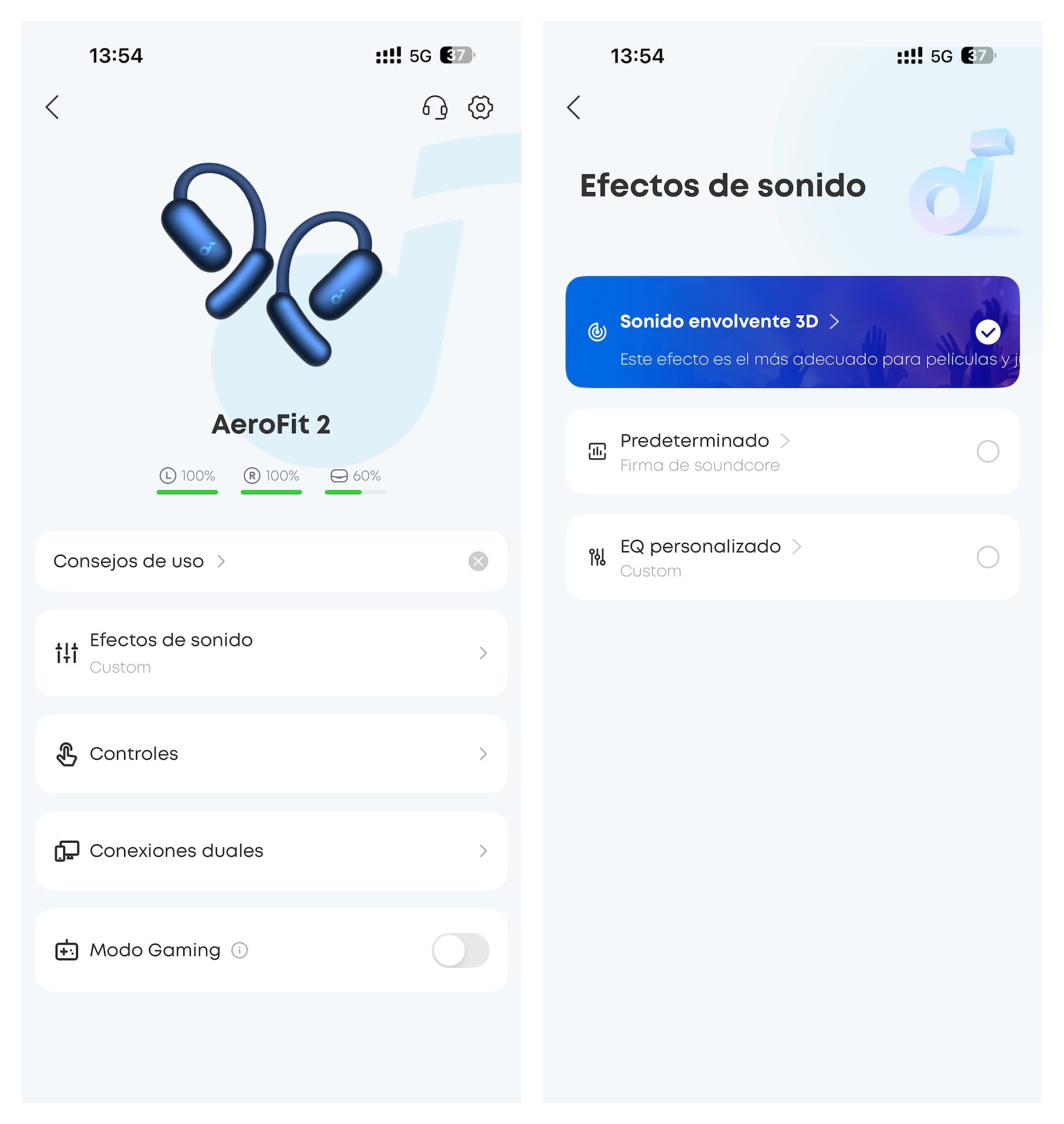Open the Efectos de sonido Custom row
Screen dimensions: 1064x1124
[271, 652]
